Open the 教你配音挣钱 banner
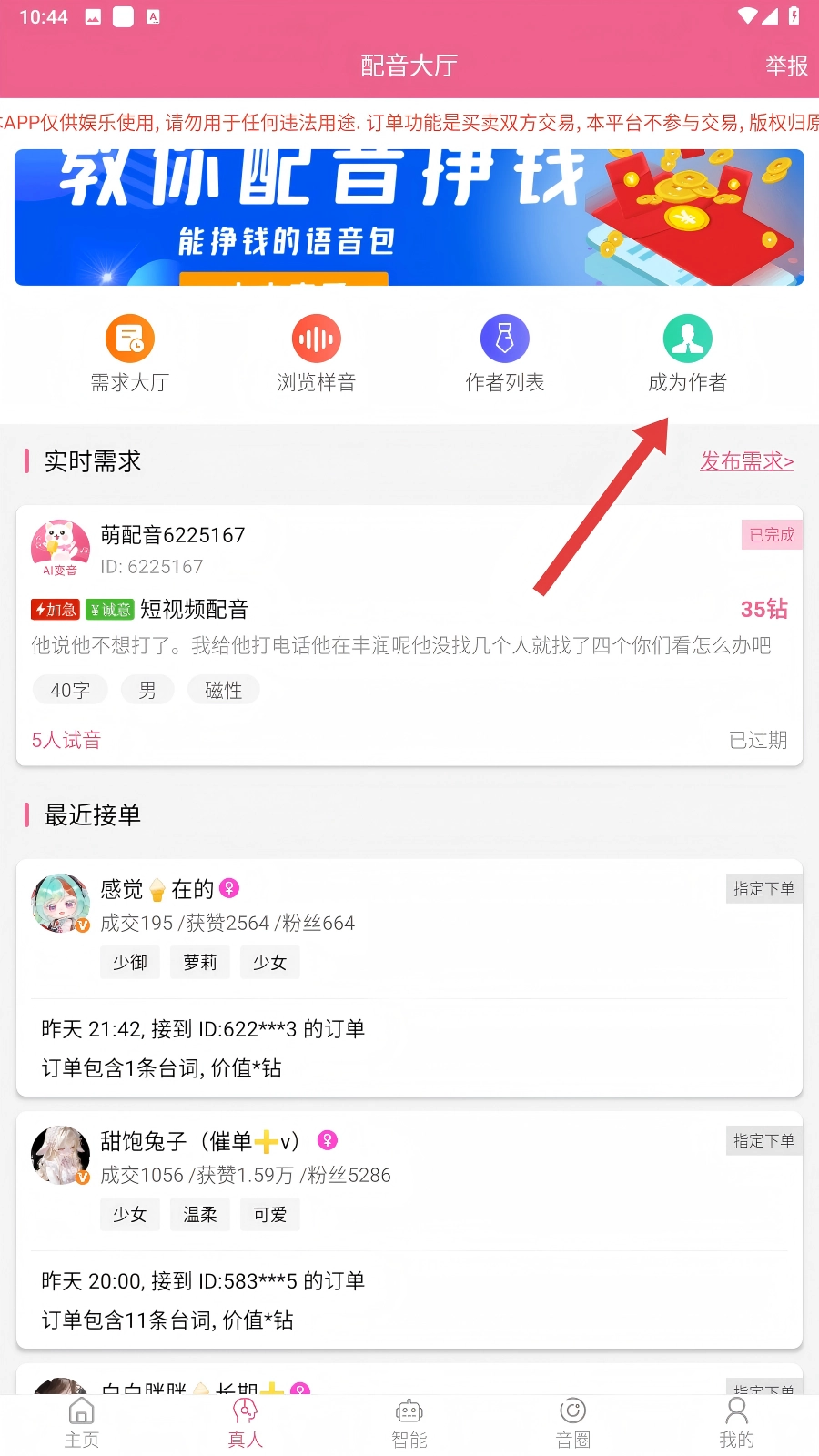819x1456 pixels. (409, 217)
